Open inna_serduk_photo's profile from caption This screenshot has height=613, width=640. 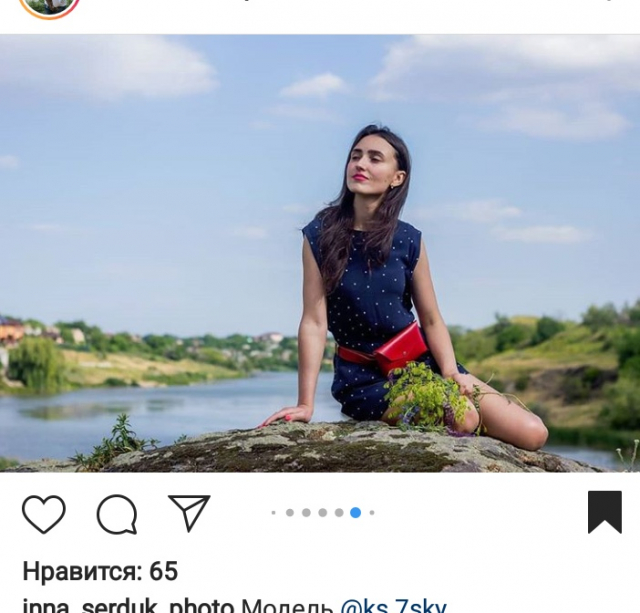tap(128, 606)
